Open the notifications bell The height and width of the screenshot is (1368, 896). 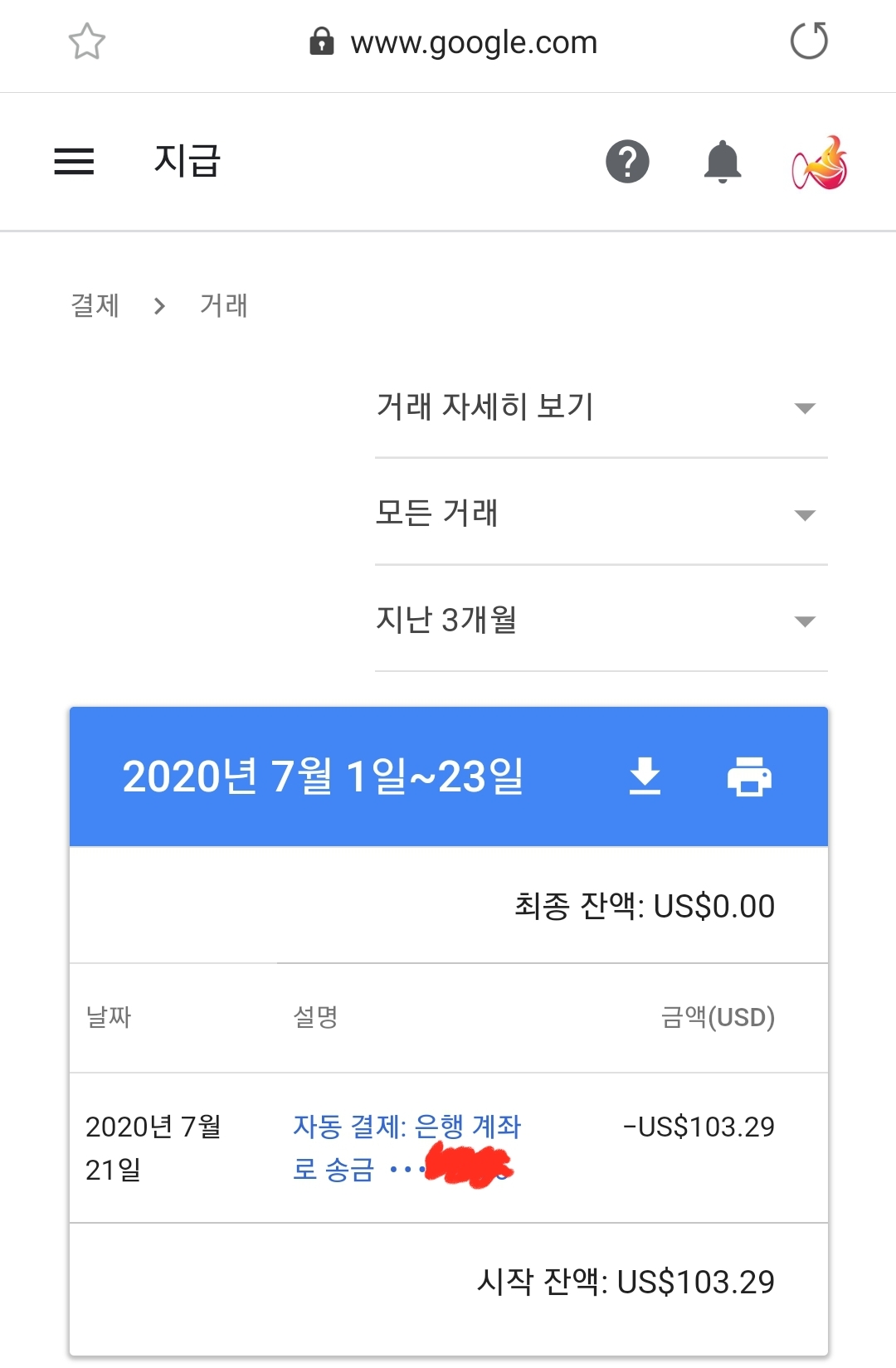723,161
